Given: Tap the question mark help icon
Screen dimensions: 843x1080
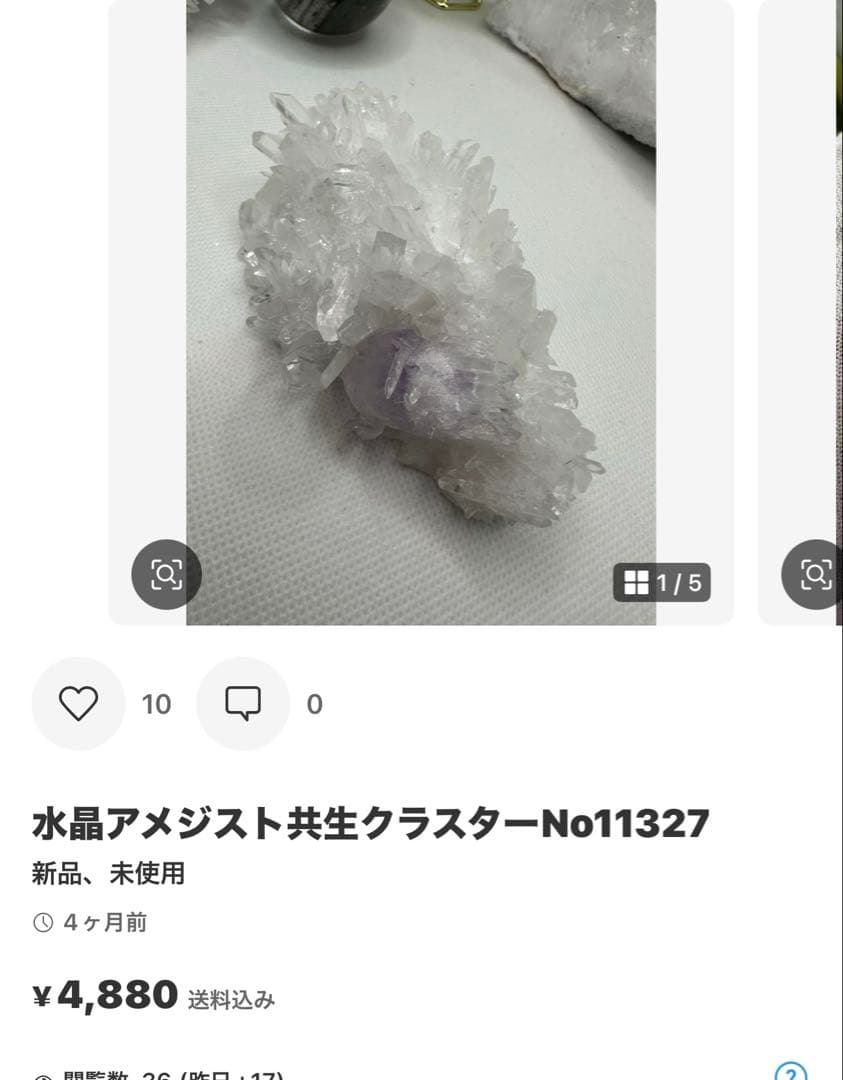Looking at the screenshot, I should (x=792, y=1070).
